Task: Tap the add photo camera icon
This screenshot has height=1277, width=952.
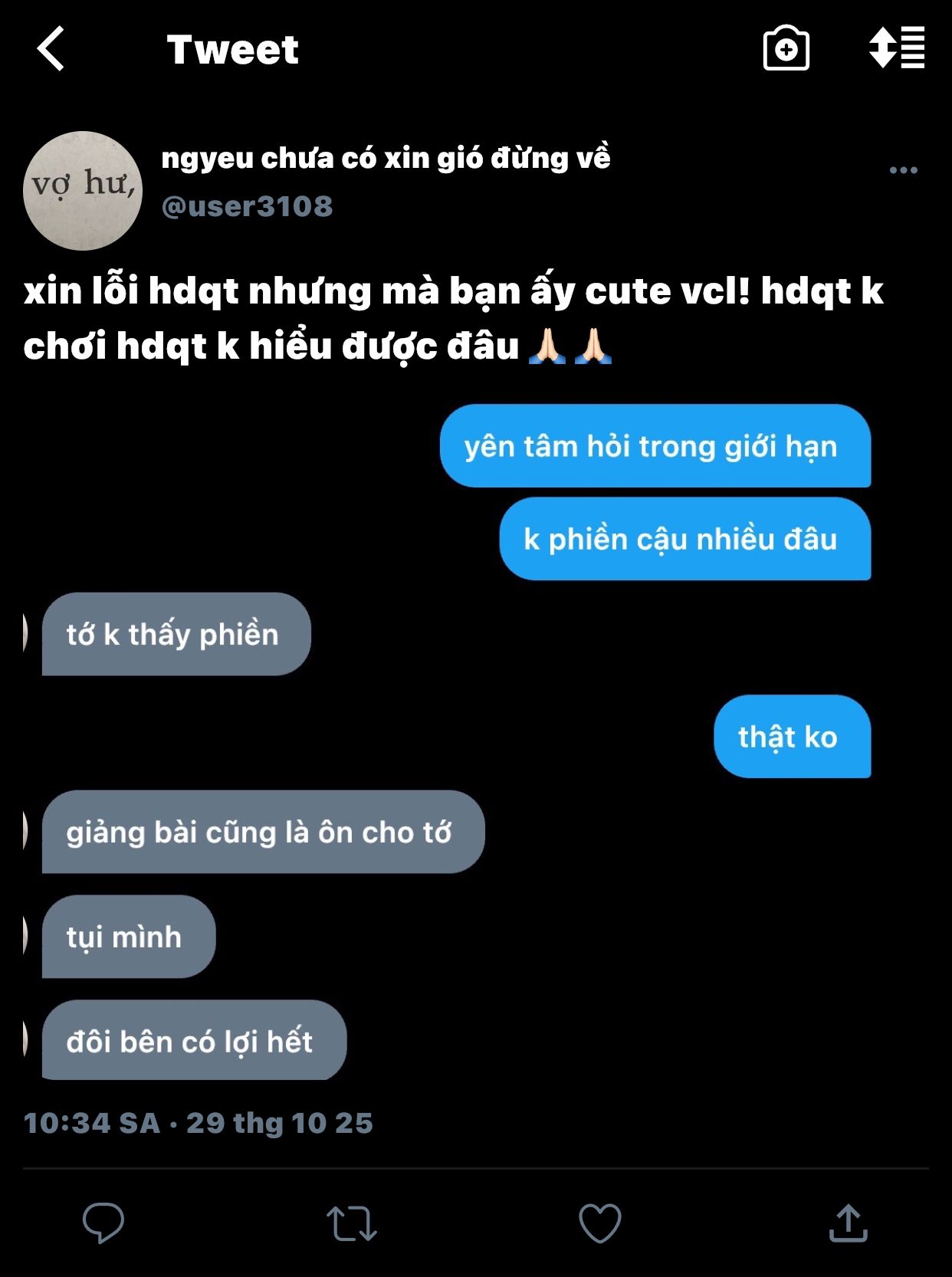Action: (786, 49)
